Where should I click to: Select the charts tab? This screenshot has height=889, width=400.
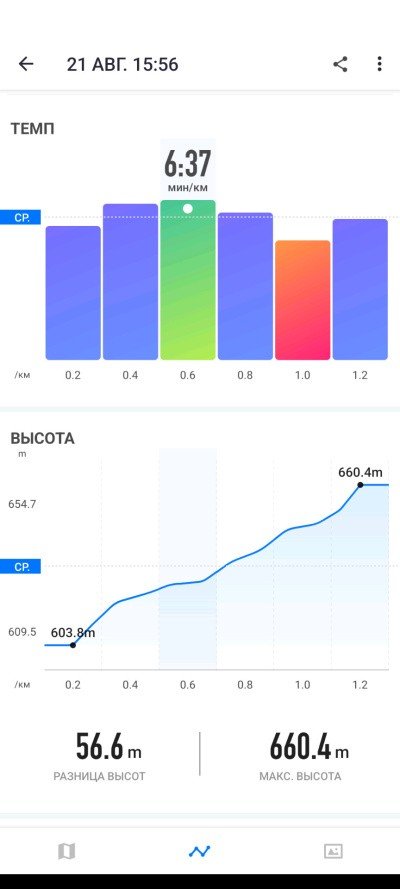coord(199,850)
